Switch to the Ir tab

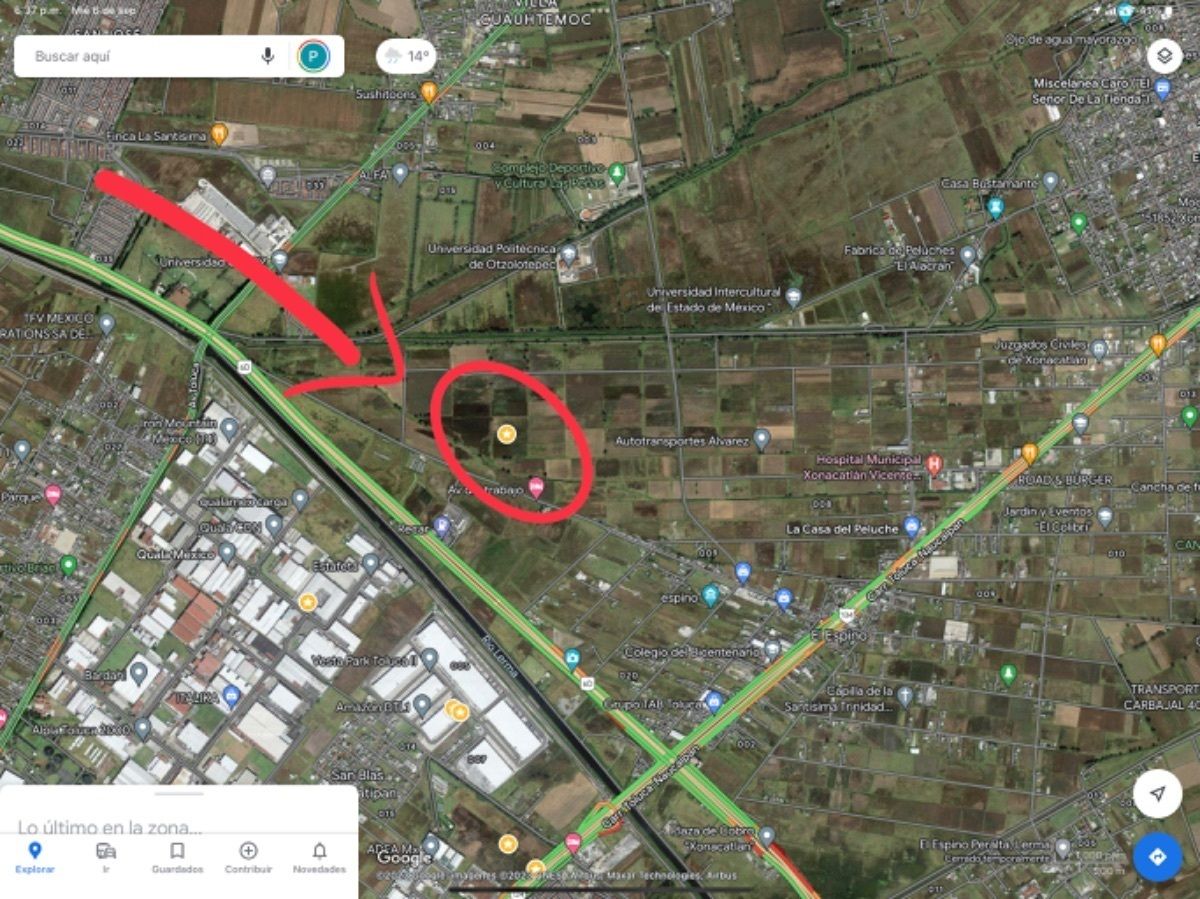(x=106, y=857)
